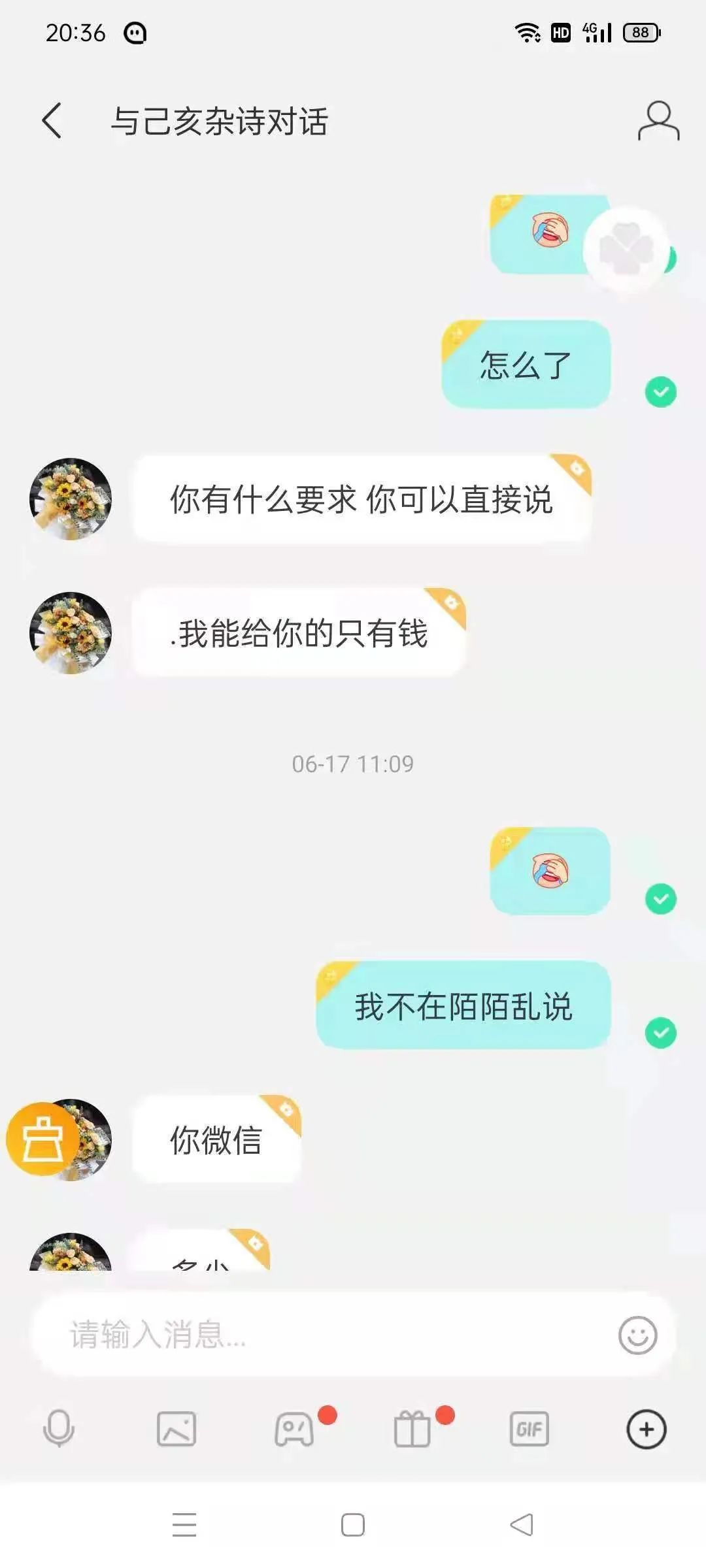Open the game controller option

[294, 1429]
